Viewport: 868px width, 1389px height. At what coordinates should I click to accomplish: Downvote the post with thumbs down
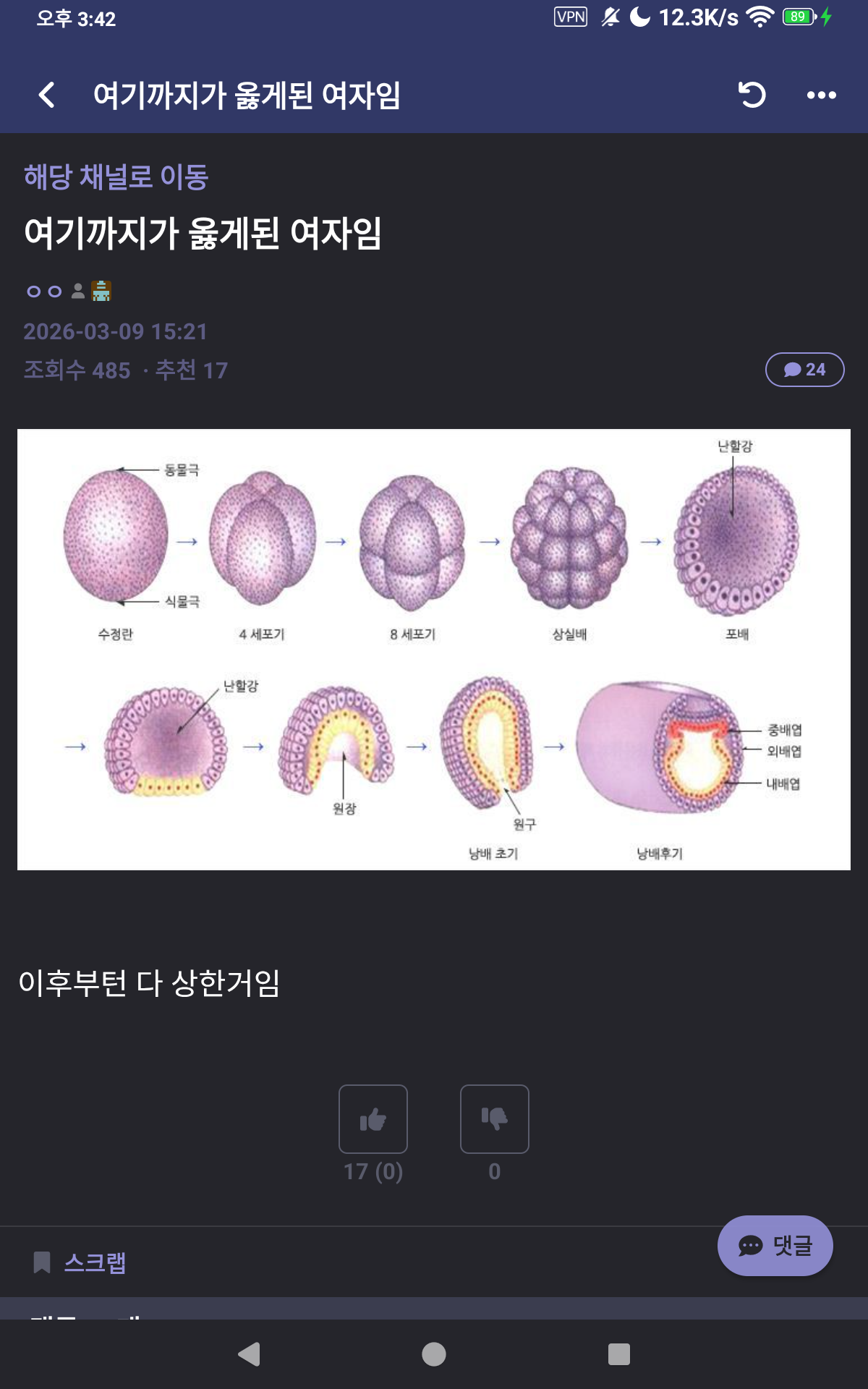pos(495,1118)
